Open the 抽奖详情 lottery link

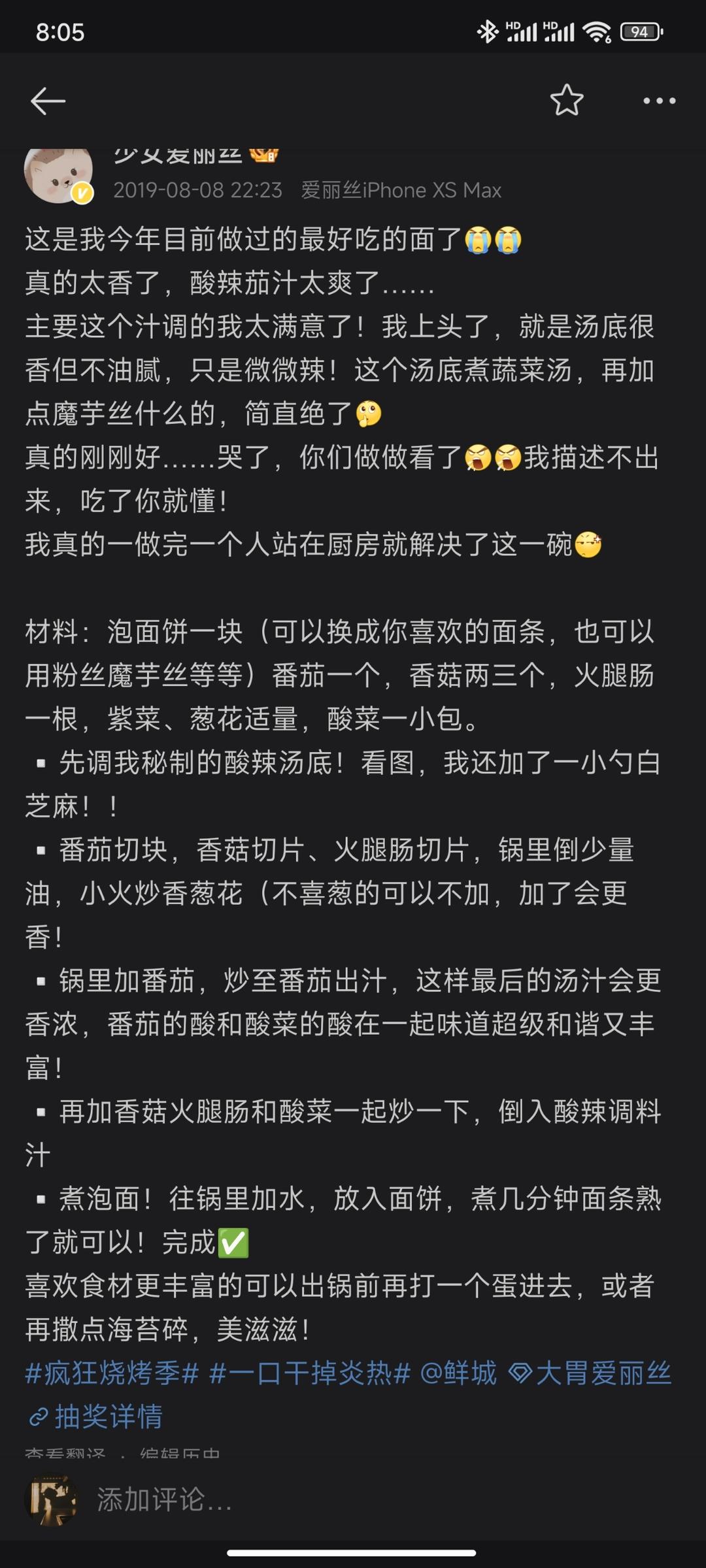coord(95,1416)
